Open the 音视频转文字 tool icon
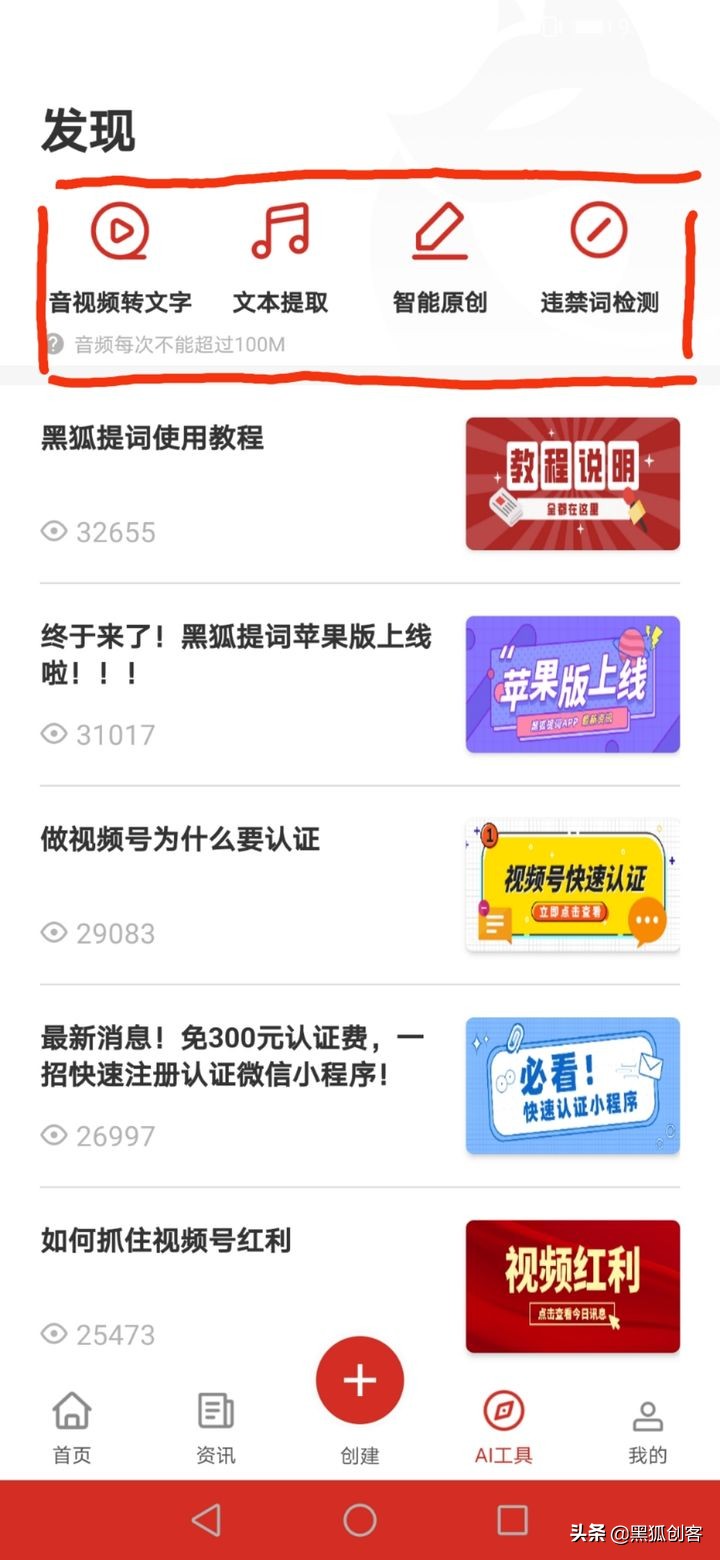720x1560 pixels. point(120,232)
